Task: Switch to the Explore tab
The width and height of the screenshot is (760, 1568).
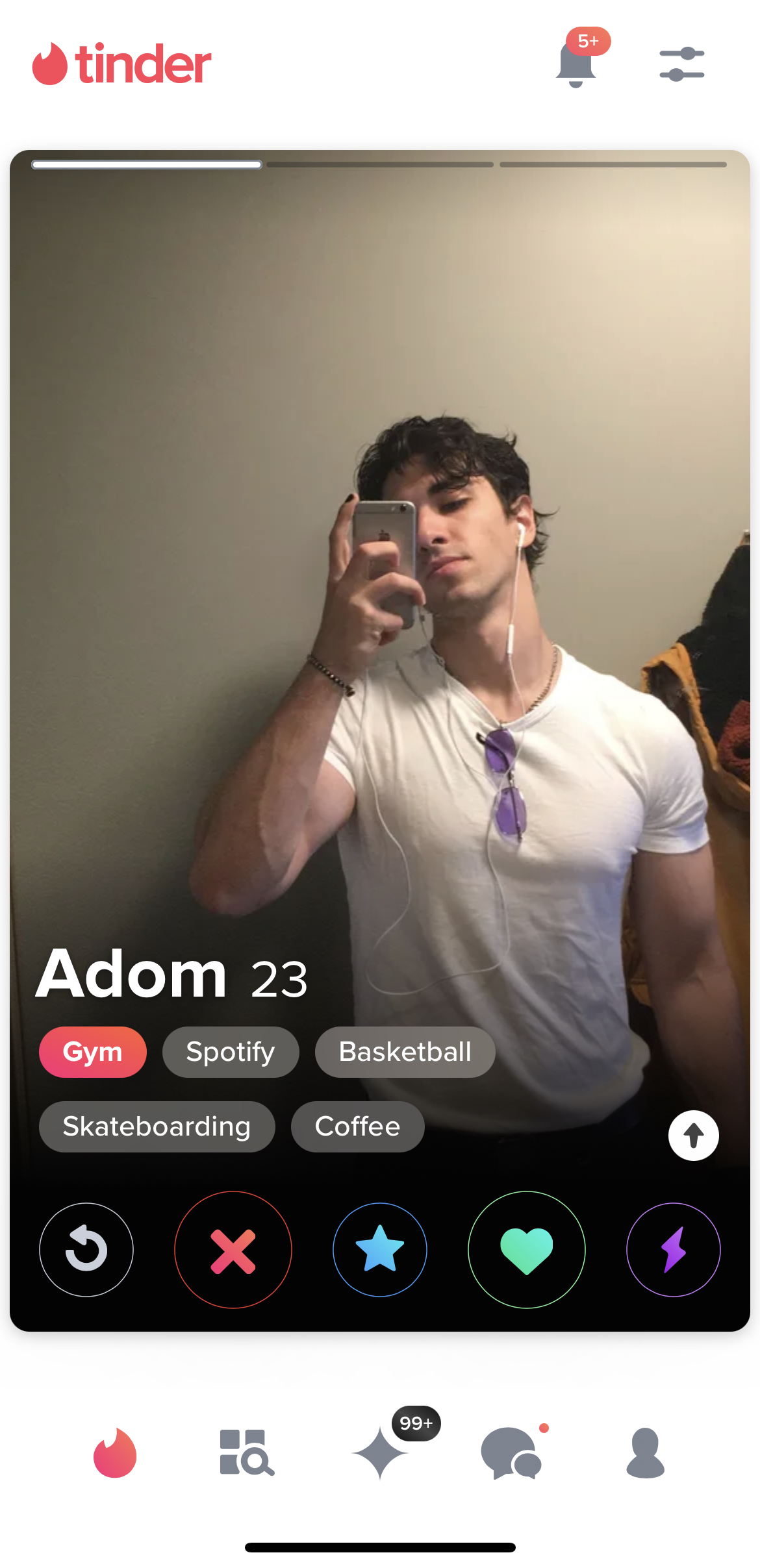Action: coord(246,1452)
